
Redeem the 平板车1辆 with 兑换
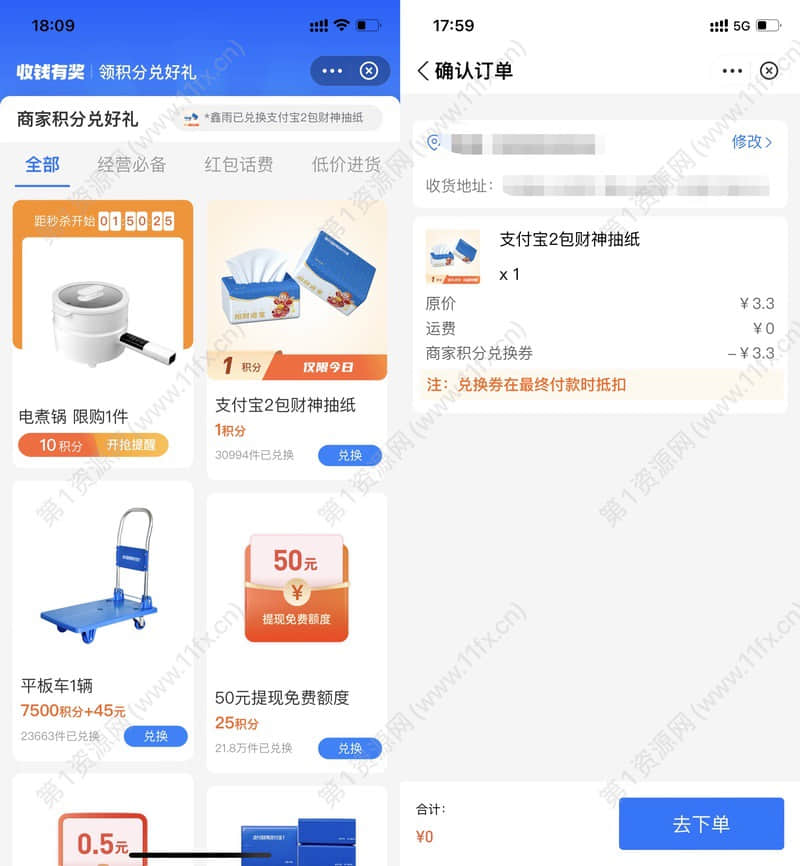156,736
